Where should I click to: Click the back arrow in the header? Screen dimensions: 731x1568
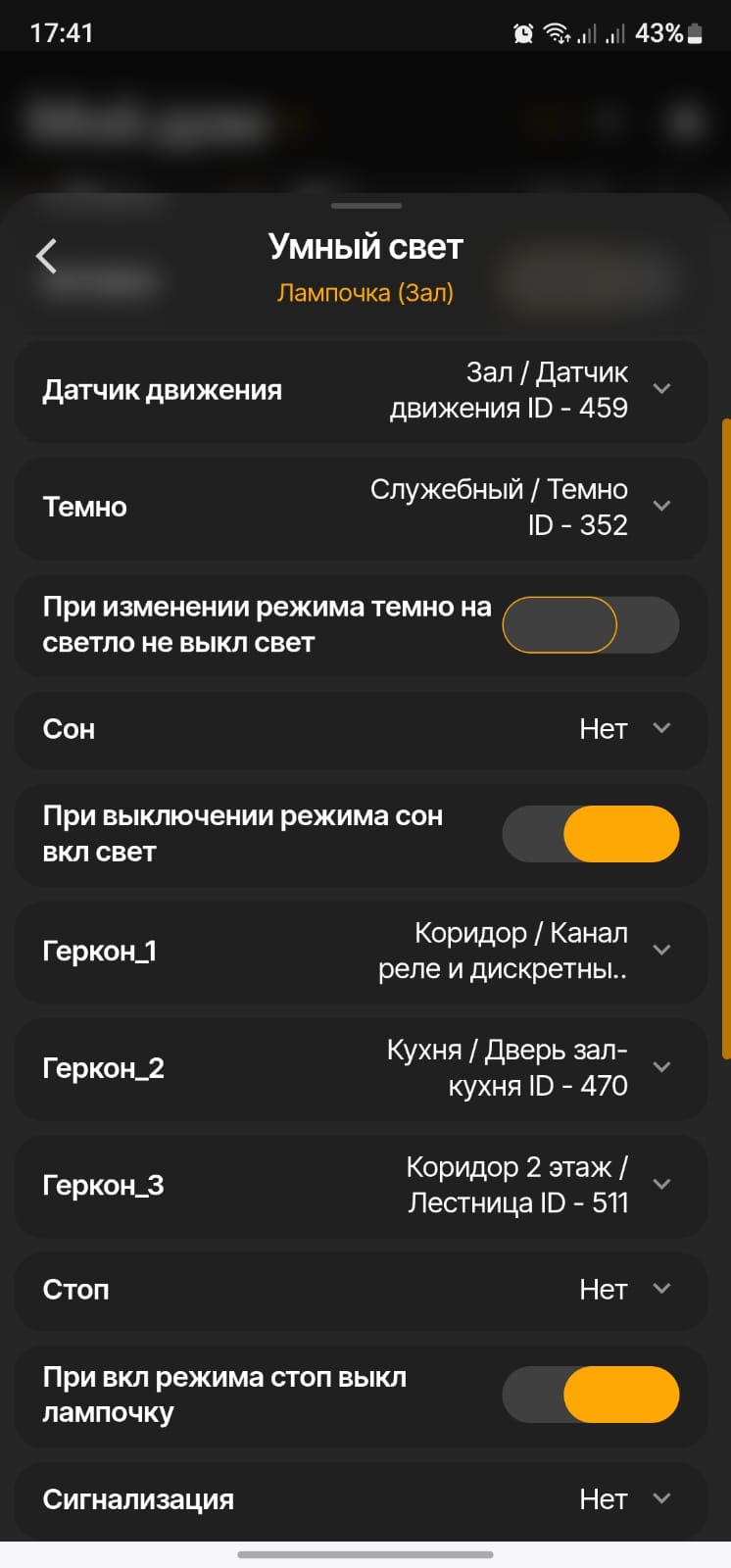coord(45,255)
